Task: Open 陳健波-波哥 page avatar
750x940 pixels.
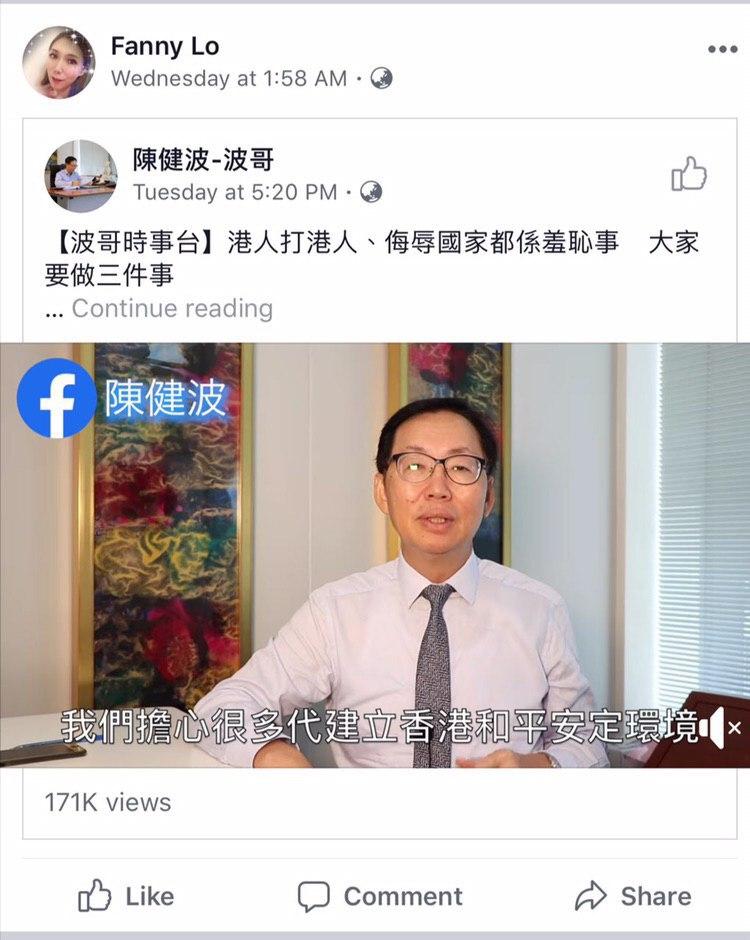Action: [80, 175]
